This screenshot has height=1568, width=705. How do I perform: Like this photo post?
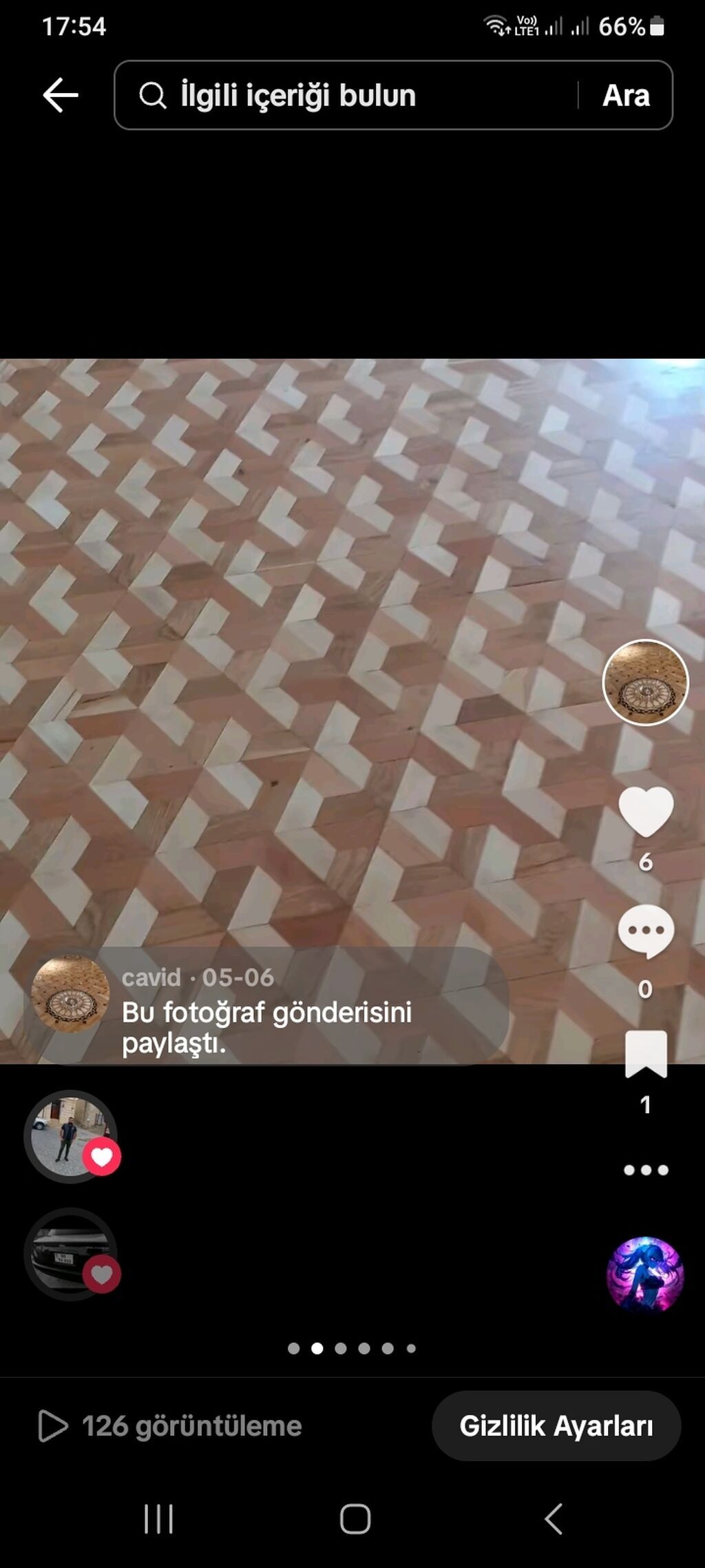pos(645,812)
